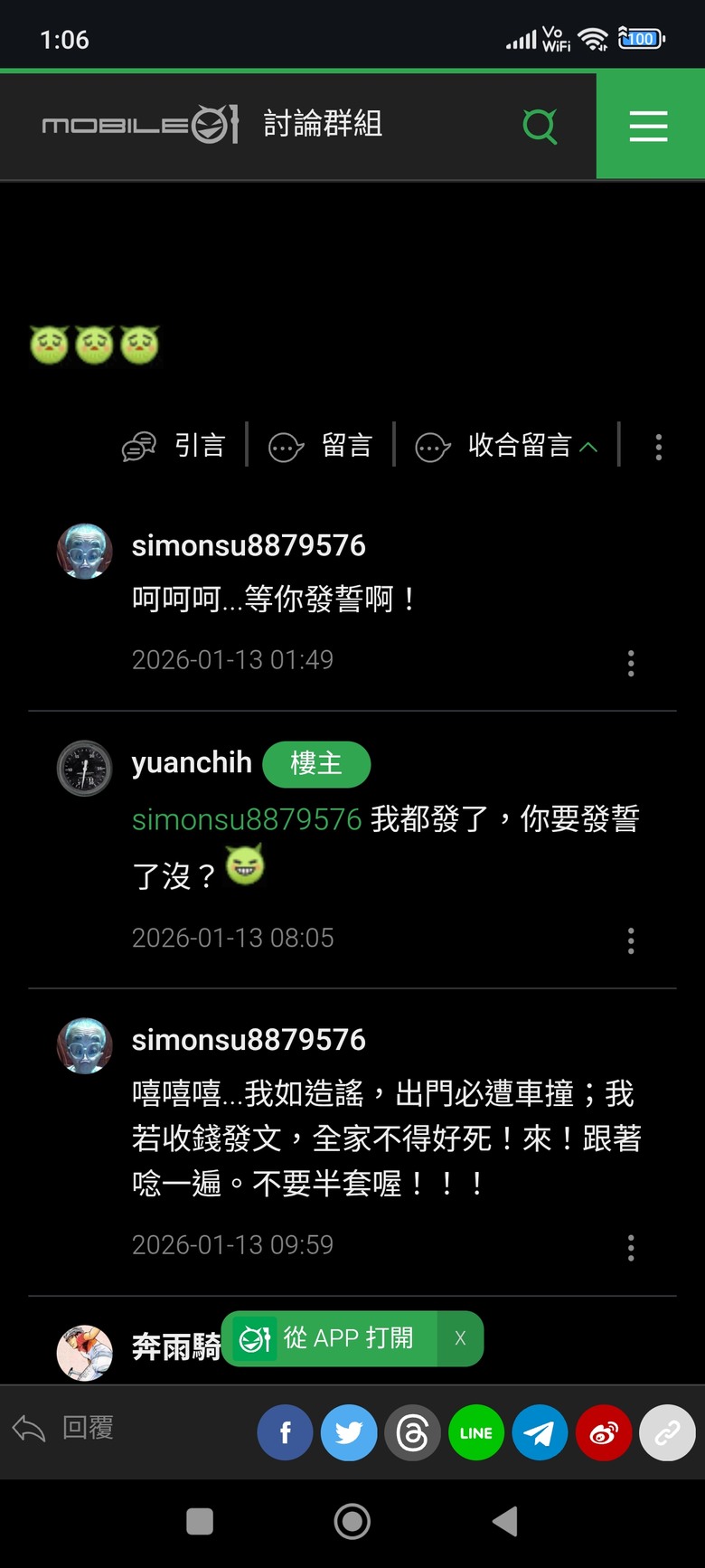
Task: Go to the Mobile01 home logo
Action: [x=140, y=124]
